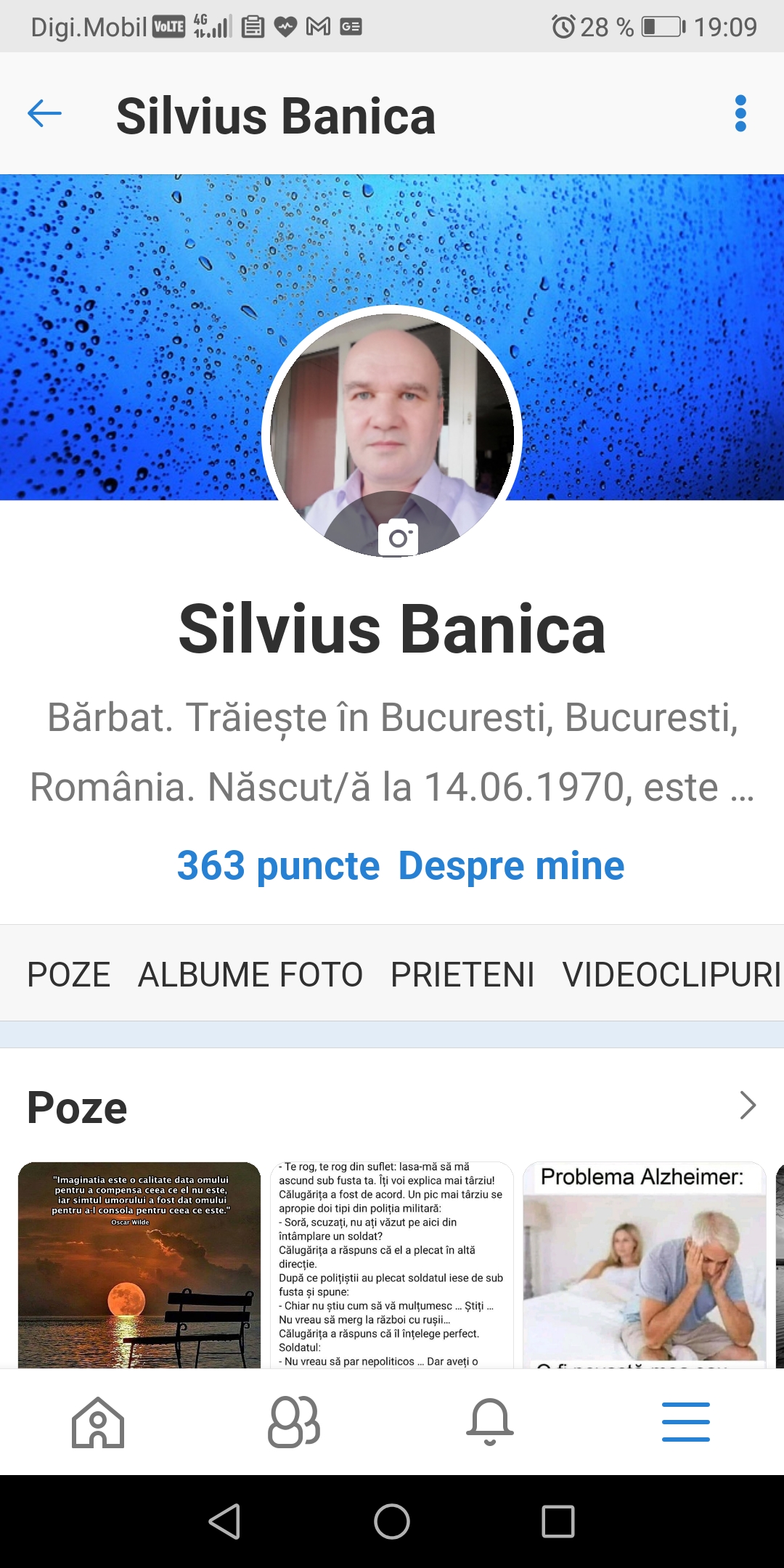Tap the camera icon to change profile photo
Image resolution: width=784 pixels, height=1568 pixels.
(398, 537)
